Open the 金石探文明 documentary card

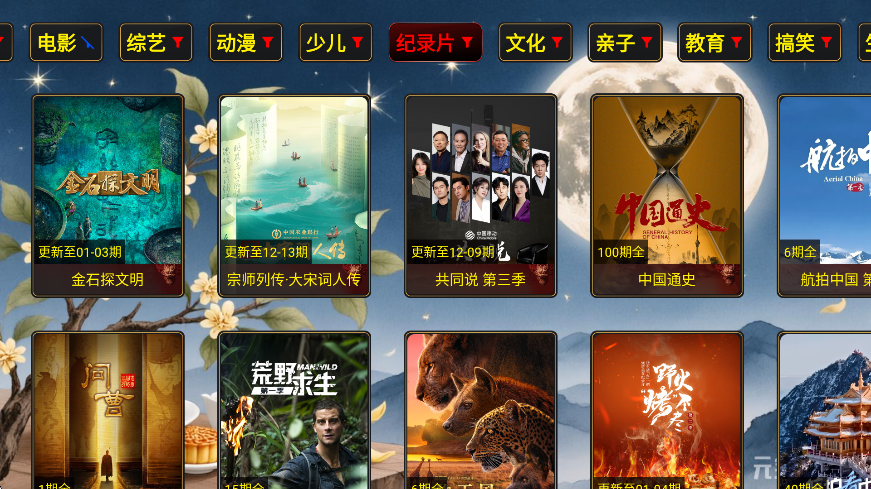pyautogui.click(x=108, y=195)
